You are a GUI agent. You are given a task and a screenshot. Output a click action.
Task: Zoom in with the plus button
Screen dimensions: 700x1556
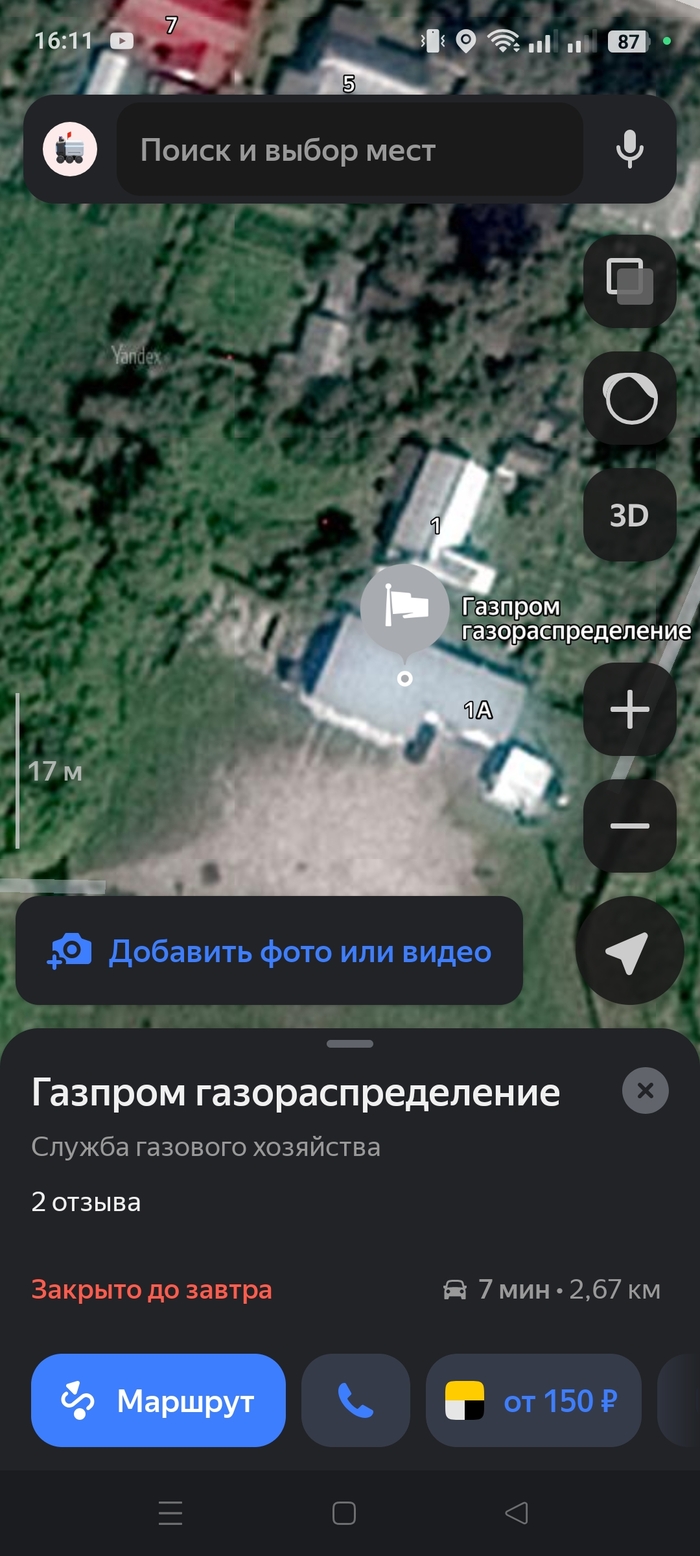pos(630,709)
